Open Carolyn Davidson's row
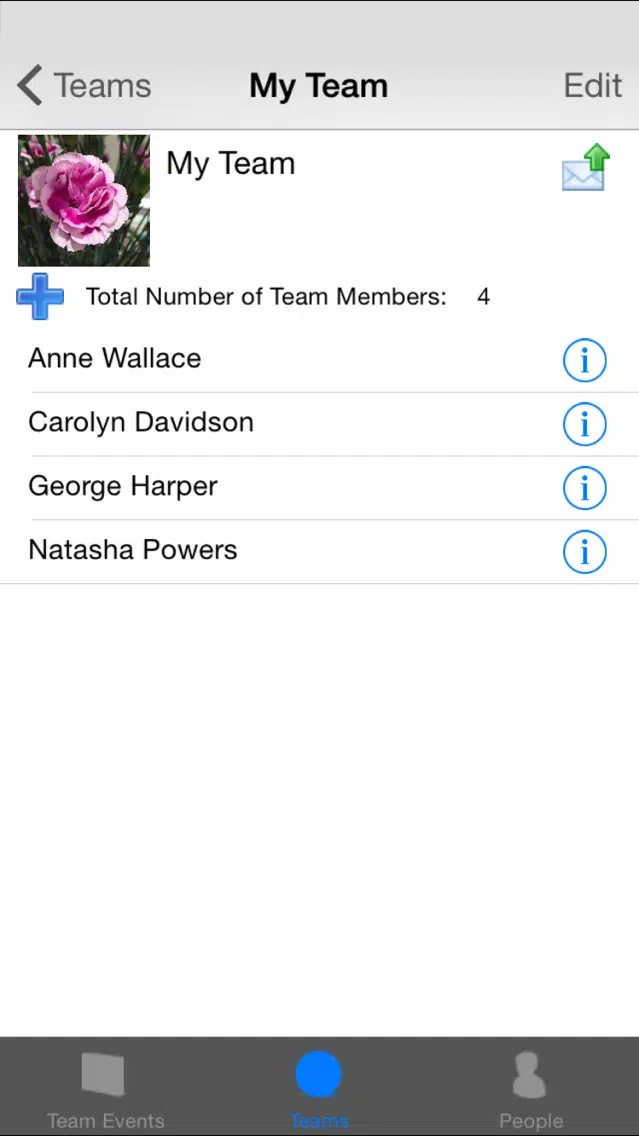 click(x=320, y=424)
